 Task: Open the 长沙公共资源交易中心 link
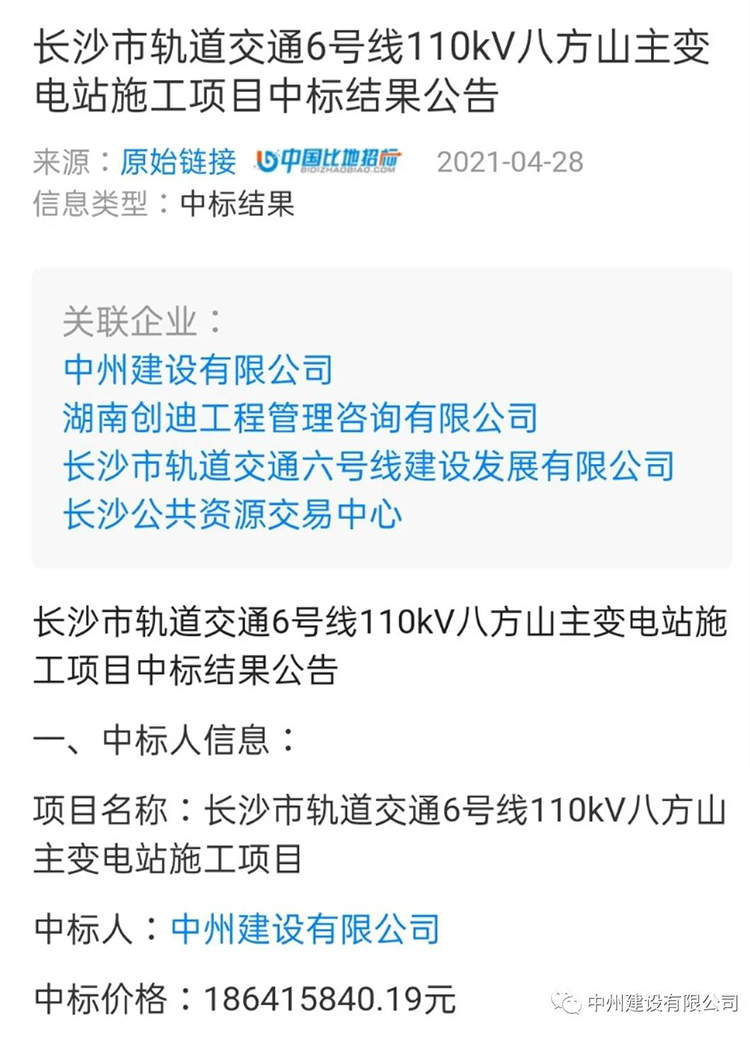[232, 514]
